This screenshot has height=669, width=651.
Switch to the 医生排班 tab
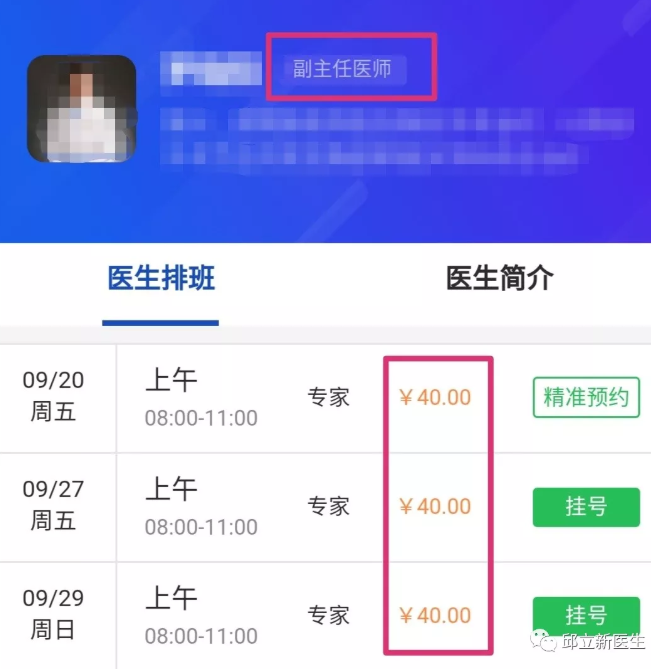[161, 278]
